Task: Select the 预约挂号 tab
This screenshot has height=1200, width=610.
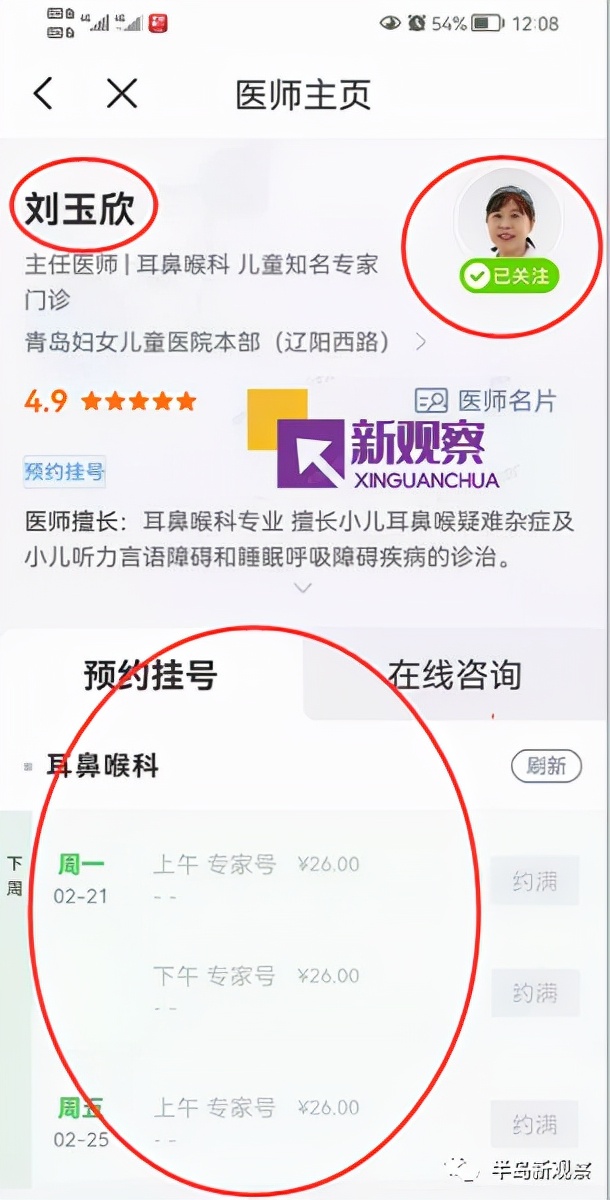Action: [151, 675]
